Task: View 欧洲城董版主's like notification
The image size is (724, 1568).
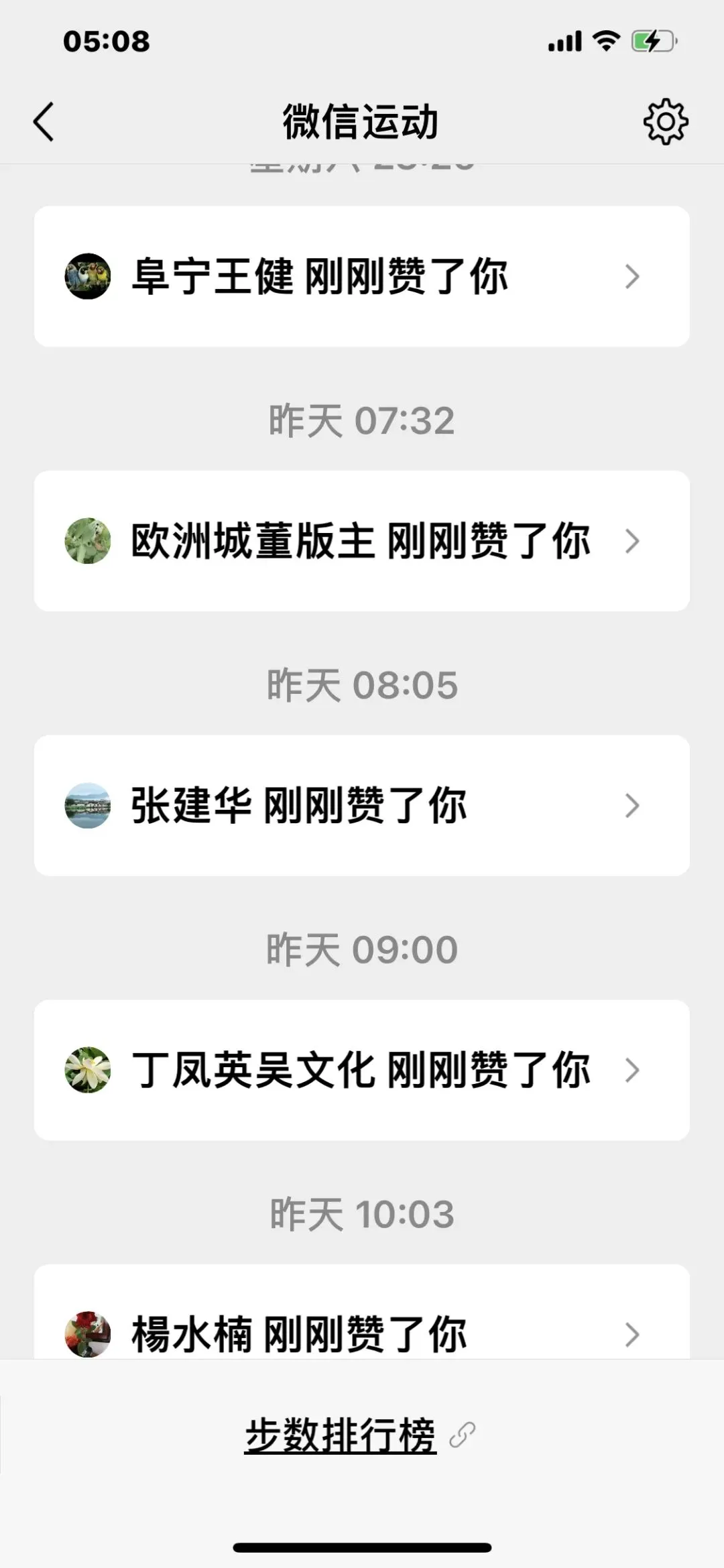Action: (x=361, y=541)
